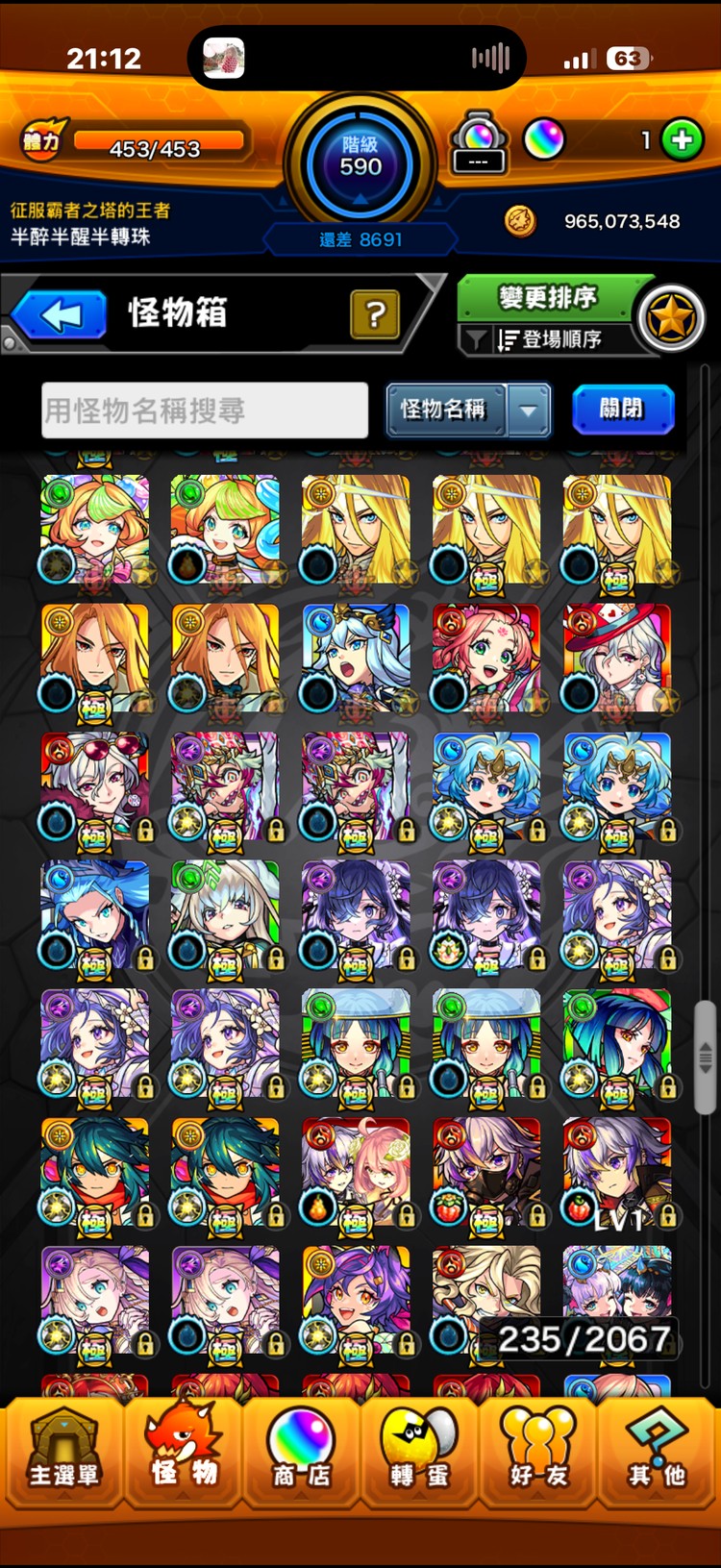Open the 好友 friends tab
This screenshot has height=1568, width=721.
[x=538, y=1454]
